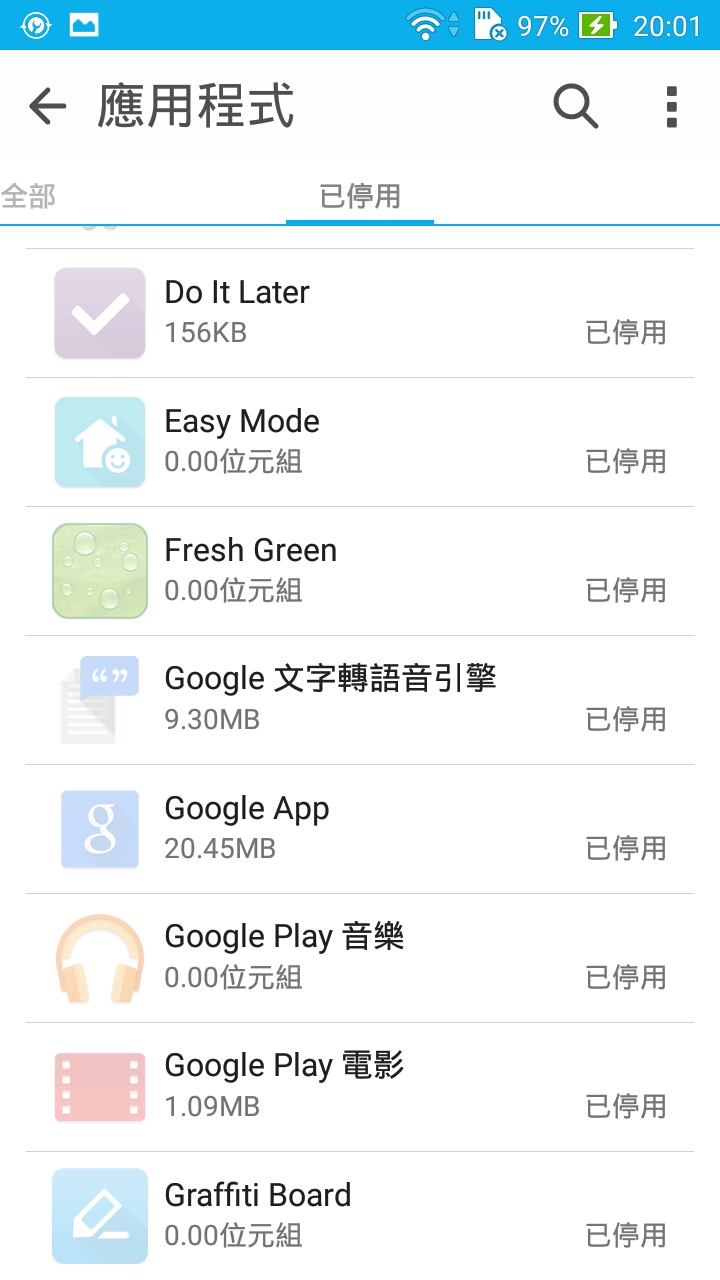Open Graffiti Board app details

coord(360,1216)
